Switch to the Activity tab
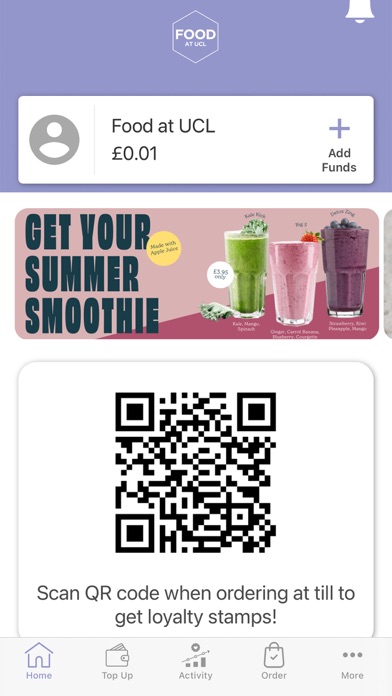Image resolution: width=392 pixels, height=696 pixels. [x=195, y=661]
